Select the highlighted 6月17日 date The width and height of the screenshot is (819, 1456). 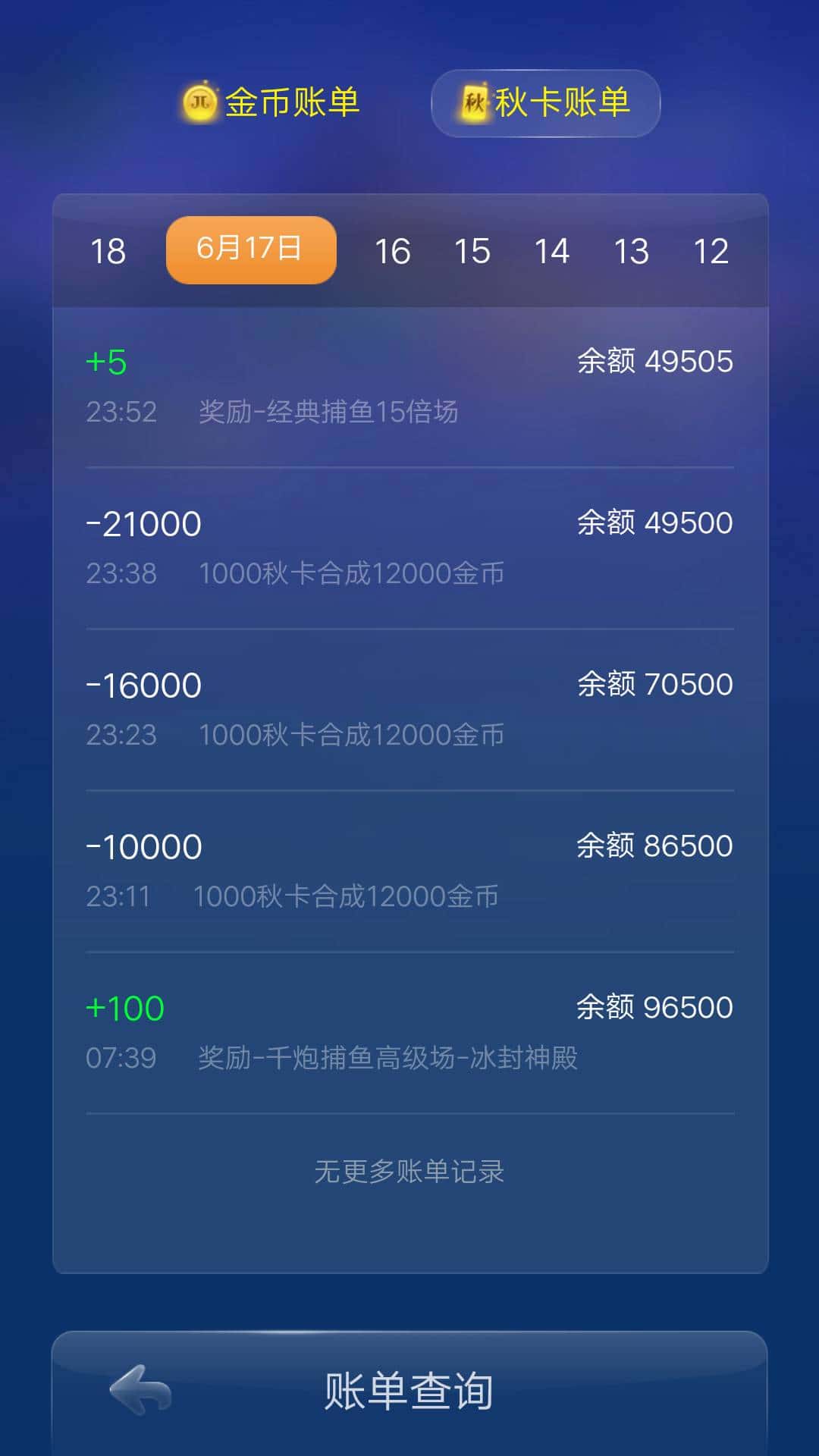pyautogui.click(x=250, y=250)
